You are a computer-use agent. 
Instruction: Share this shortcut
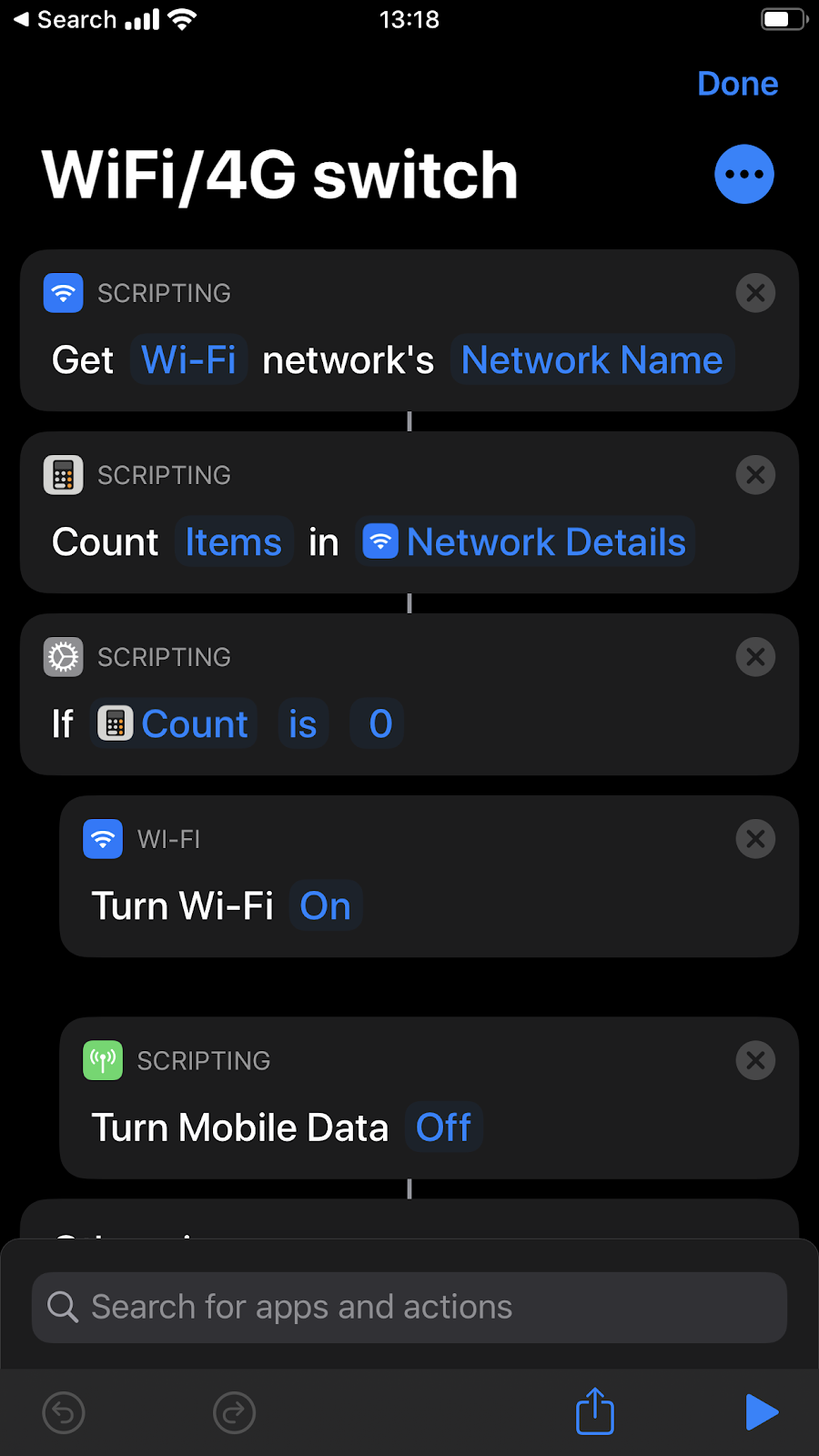tap(595, 1410)
